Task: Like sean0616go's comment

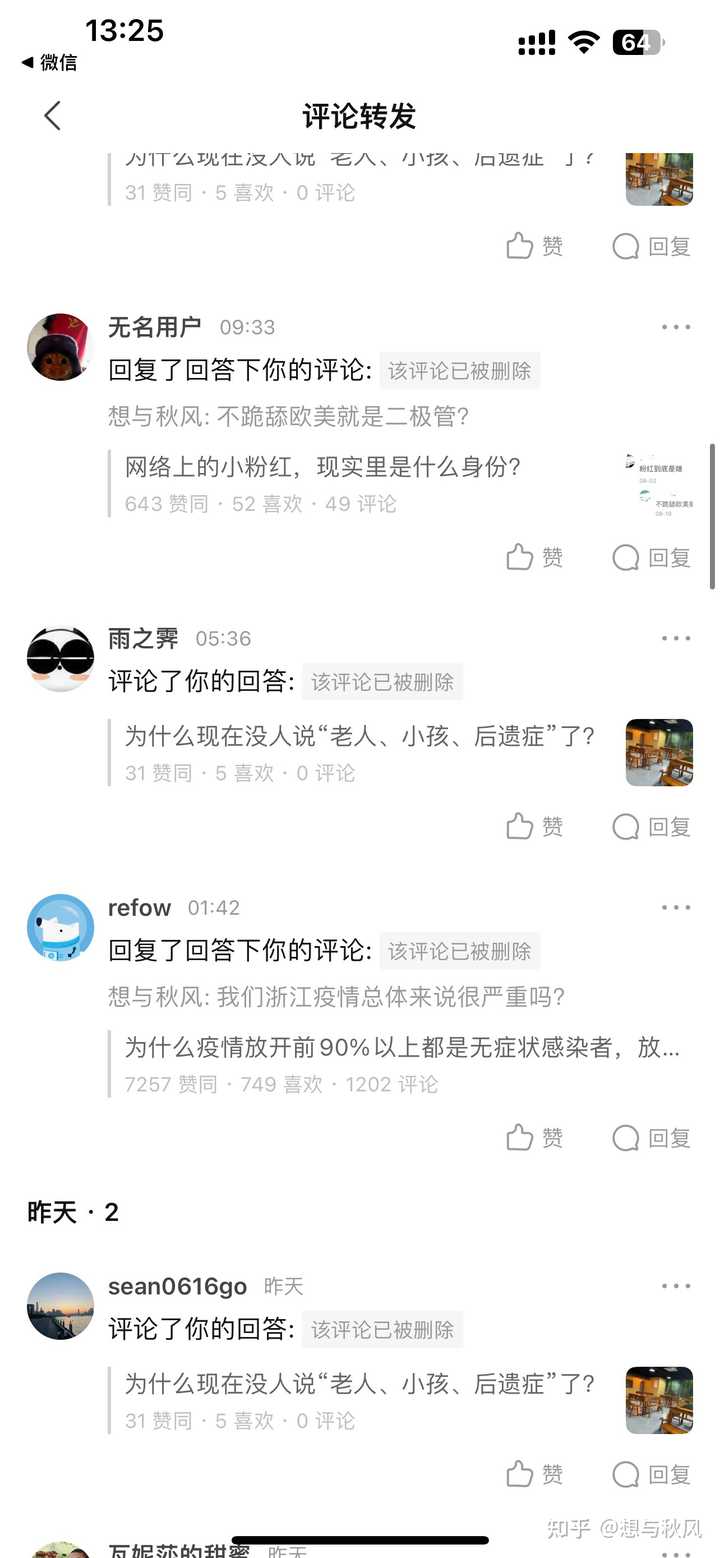Action: click(535, 1474)
